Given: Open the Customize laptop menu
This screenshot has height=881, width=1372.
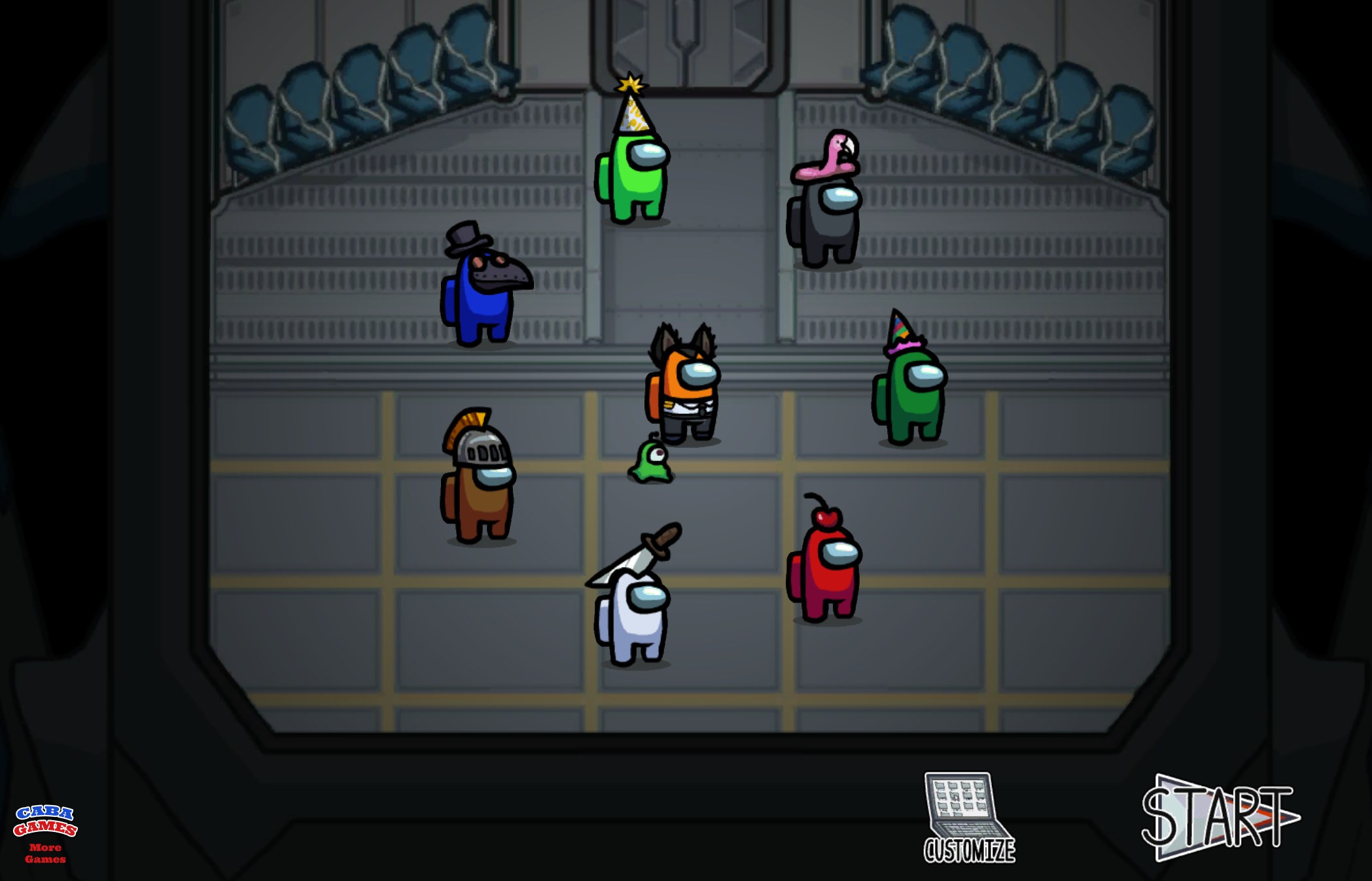Looking at the screenshot, I should tap(968, 819).
